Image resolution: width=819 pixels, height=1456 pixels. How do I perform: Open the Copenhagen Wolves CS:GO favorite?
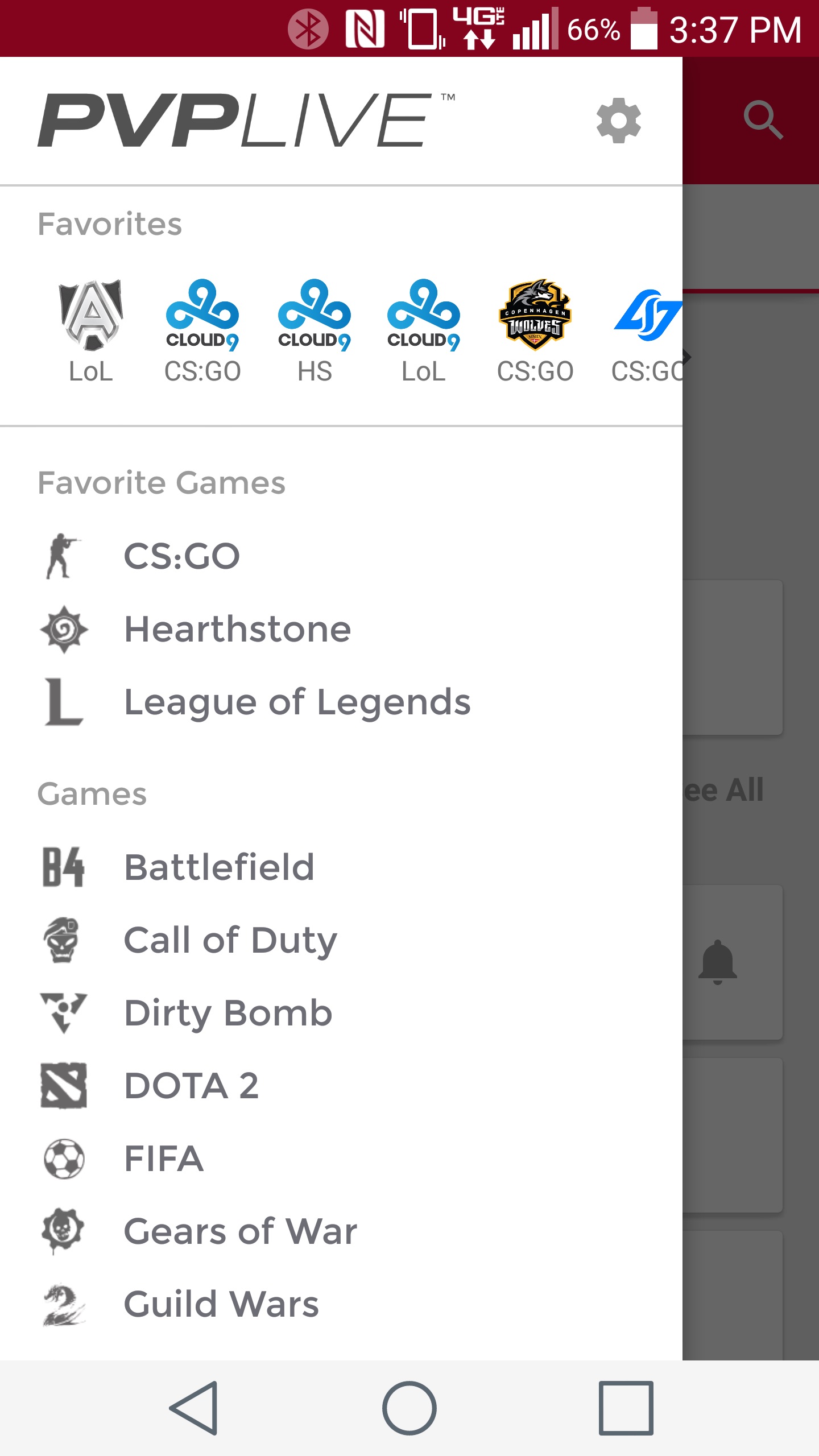[x=535, y=331]
